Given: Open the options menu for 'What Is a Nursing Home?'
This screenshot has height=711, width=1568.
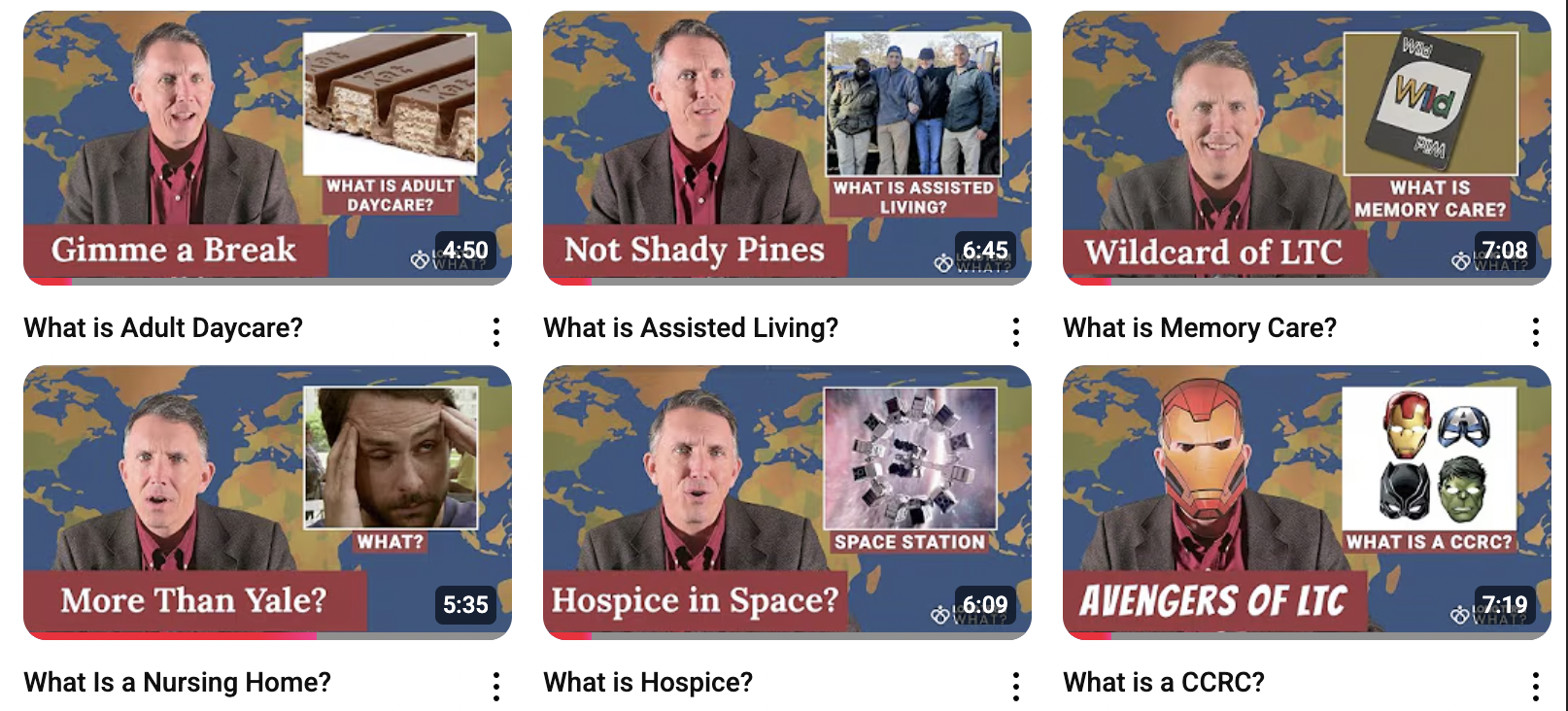Looking at the screenshot, I should click(496, 687).
